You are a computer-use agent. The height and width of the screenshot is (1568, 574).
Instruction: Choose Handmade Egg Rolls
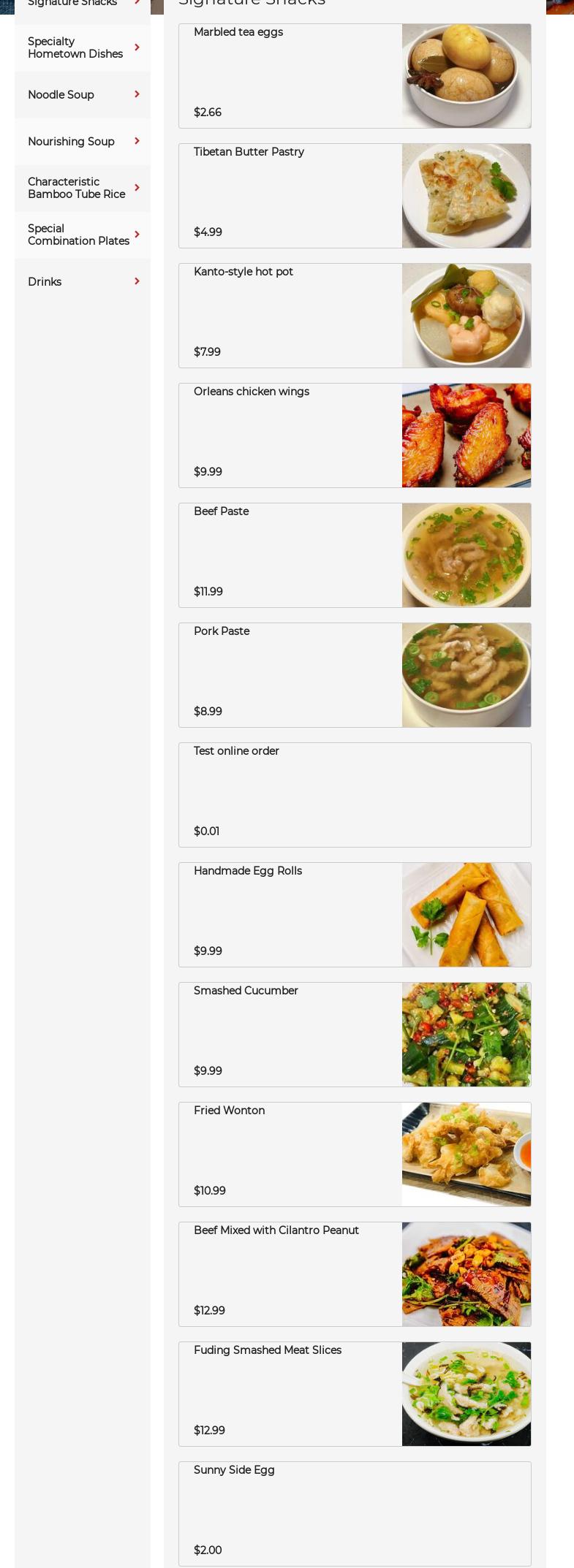pos(355,915)
